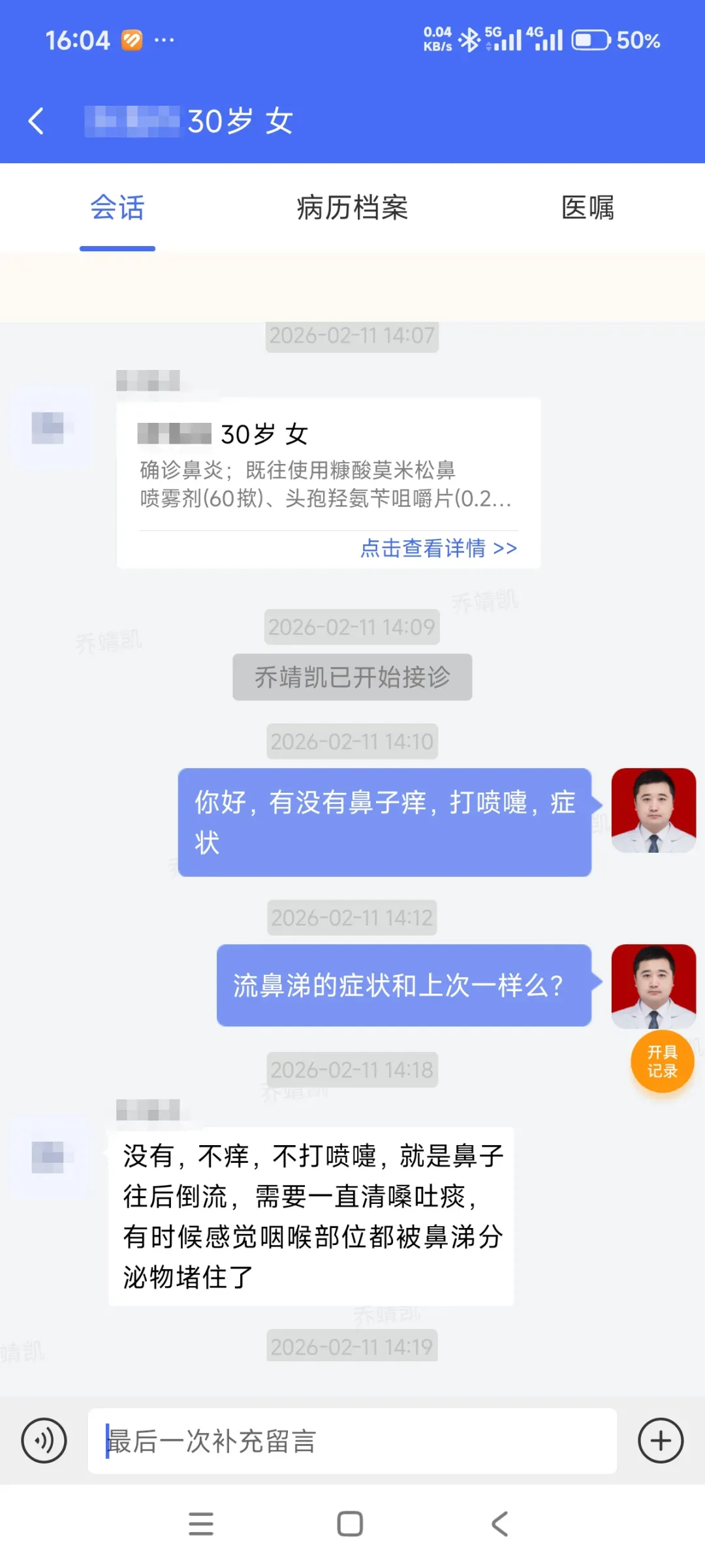Go back using the header arrow
The image size is (705, 1568).
37,121
